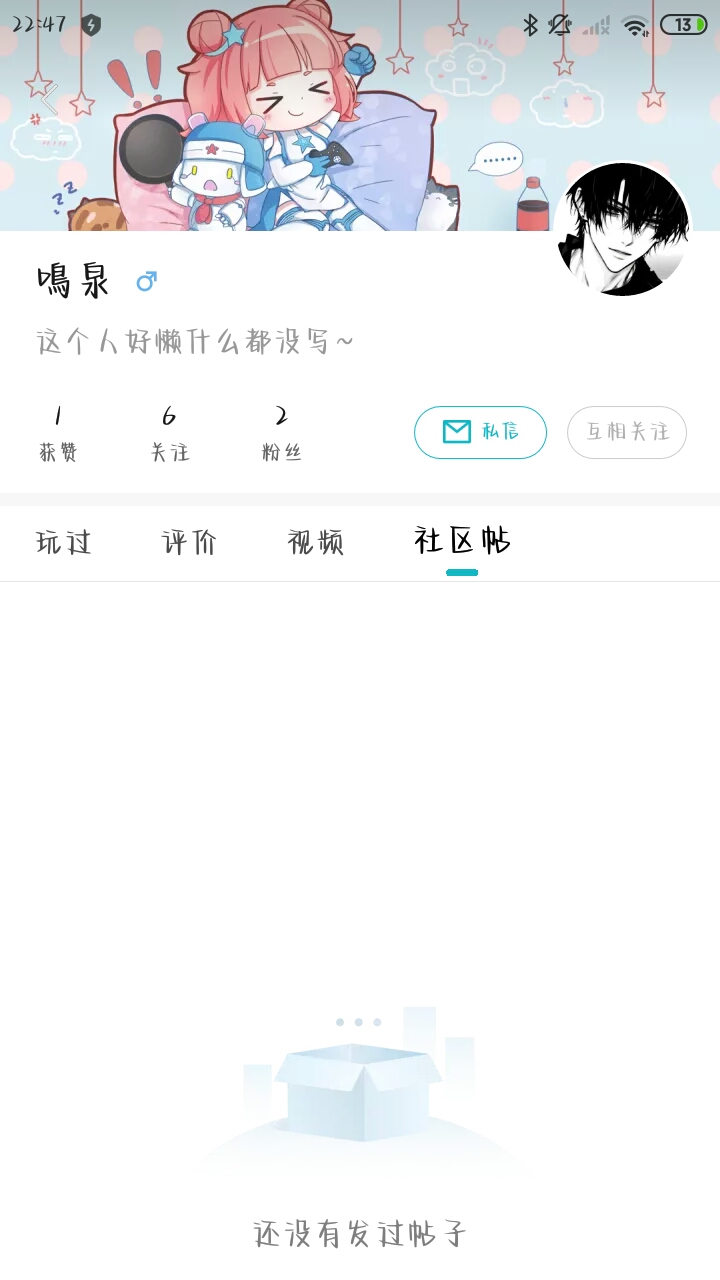Select the 社区帖 tab

[x=462, y=543]
